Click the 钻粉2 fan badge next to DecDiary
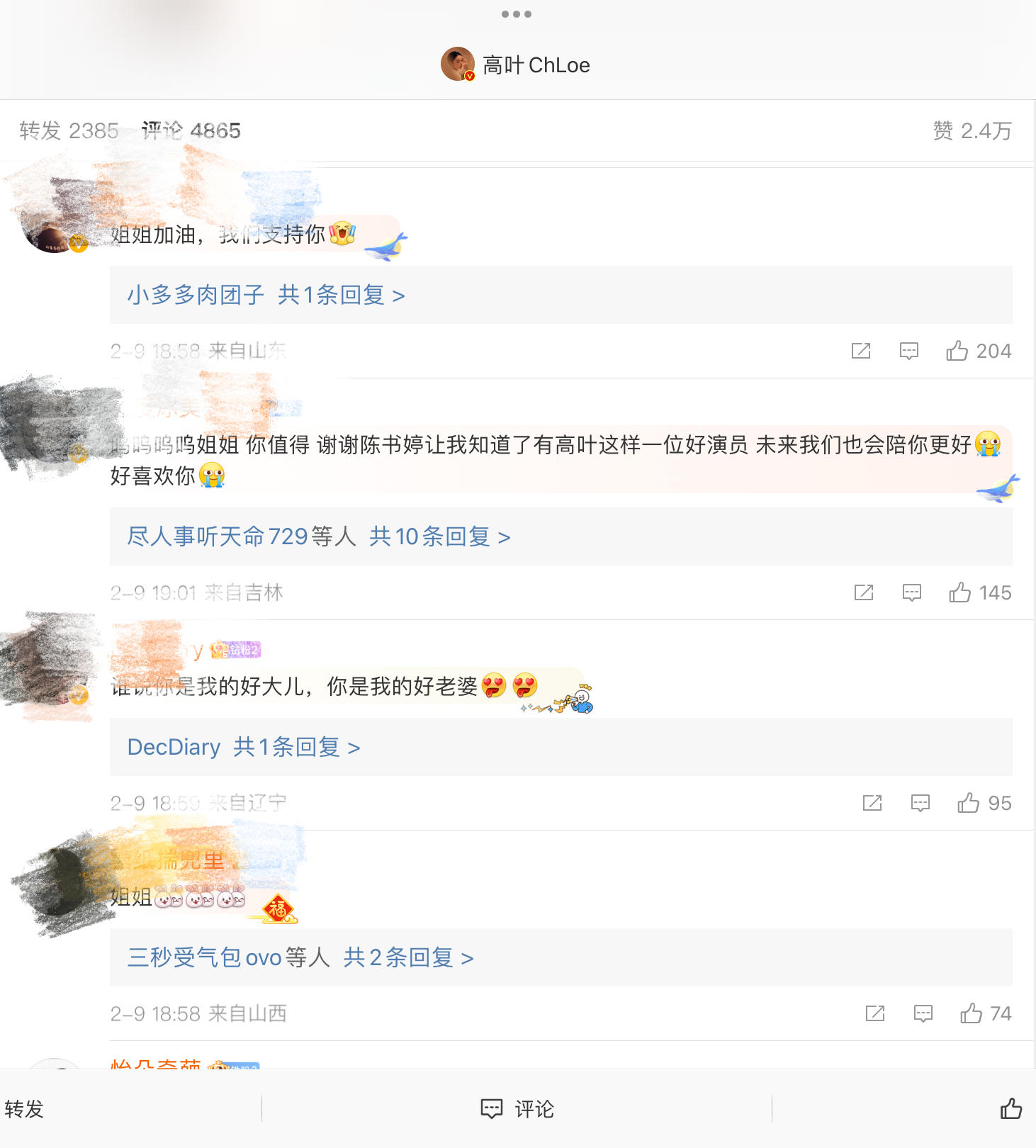The width and height of the screenshot is (1036, 1148). click(237, 649)
